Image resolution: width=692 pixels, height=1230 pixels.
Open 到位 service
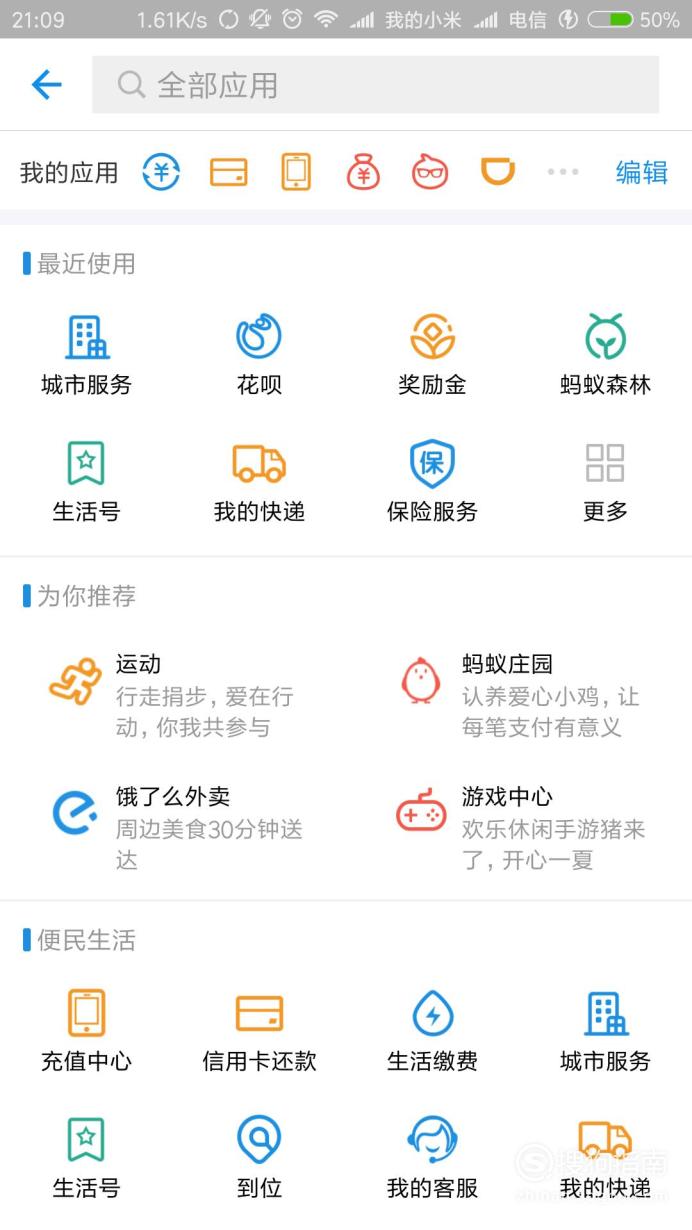(x=259, y=1158)
